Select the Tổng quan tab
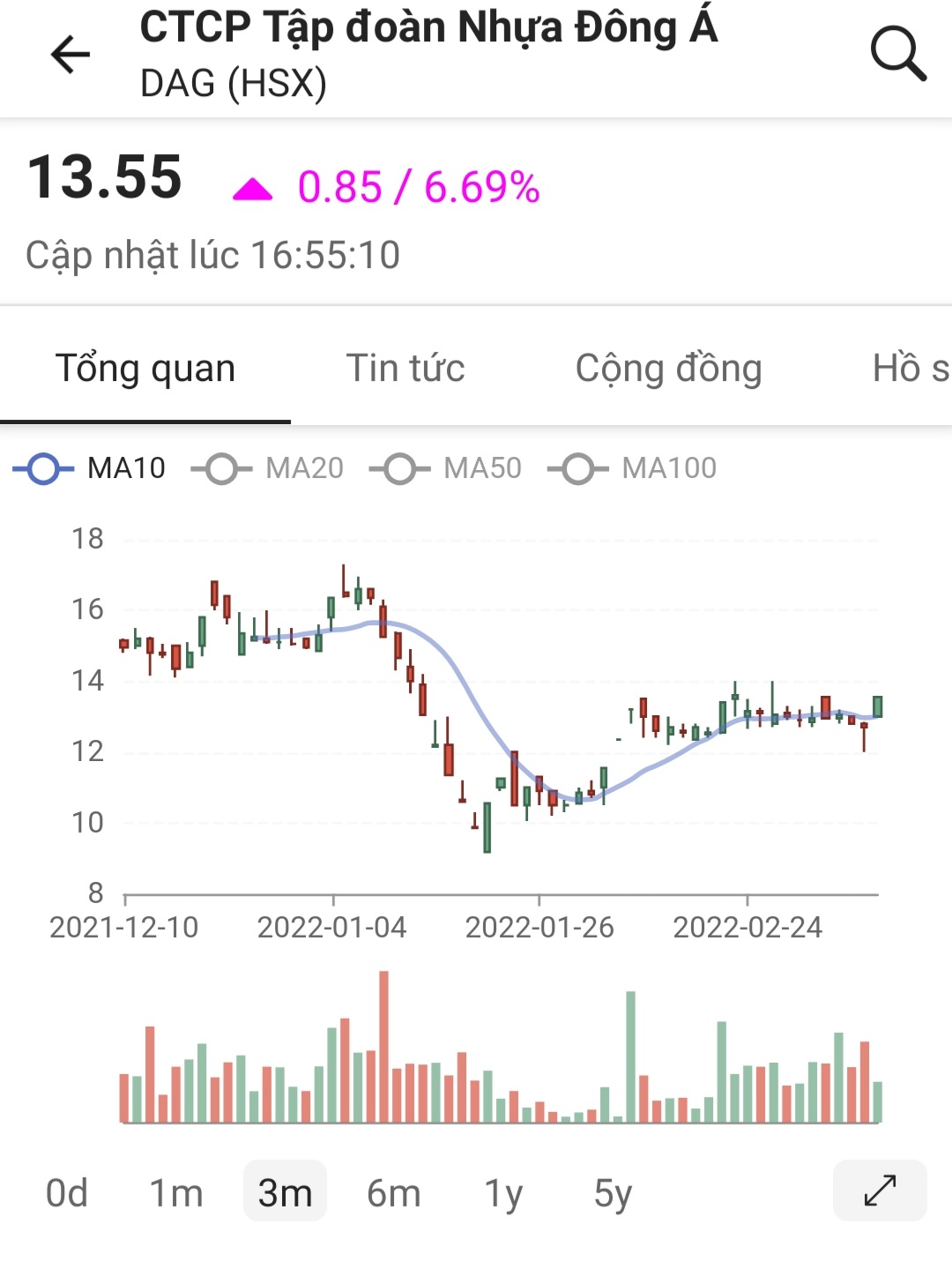The height and width of the screenshot is (1262, 952). tap(145, 369)
